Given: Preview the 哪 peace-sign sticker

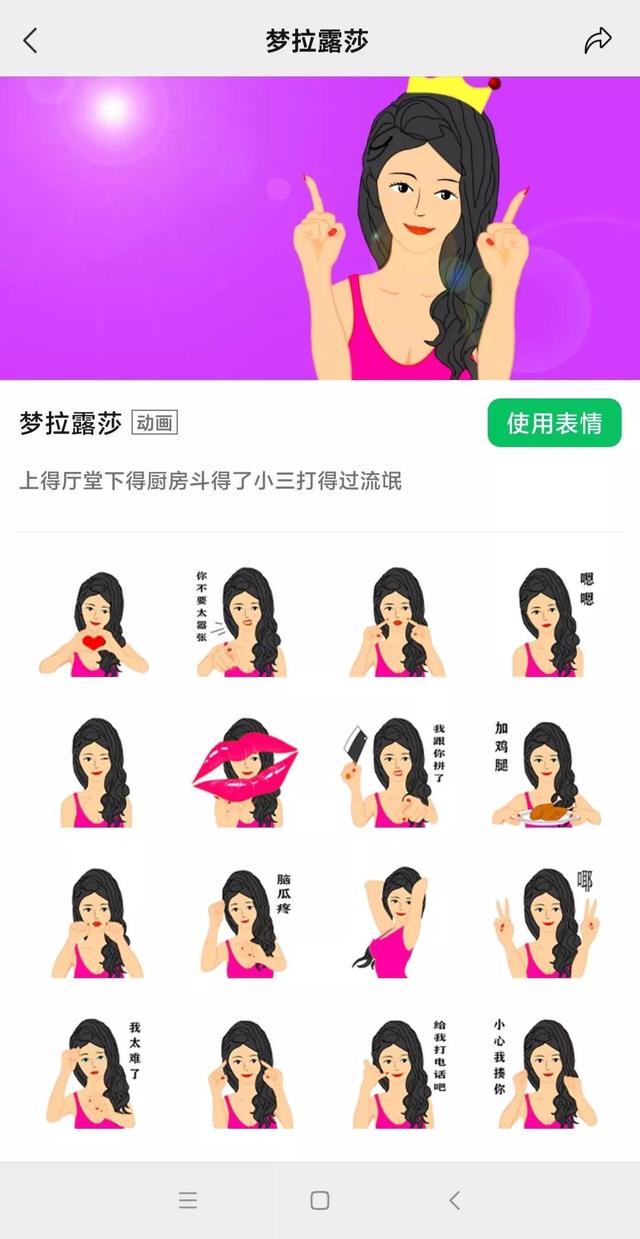Looking at the screenshot, I should pyautogui.click(x=547, y=923).
